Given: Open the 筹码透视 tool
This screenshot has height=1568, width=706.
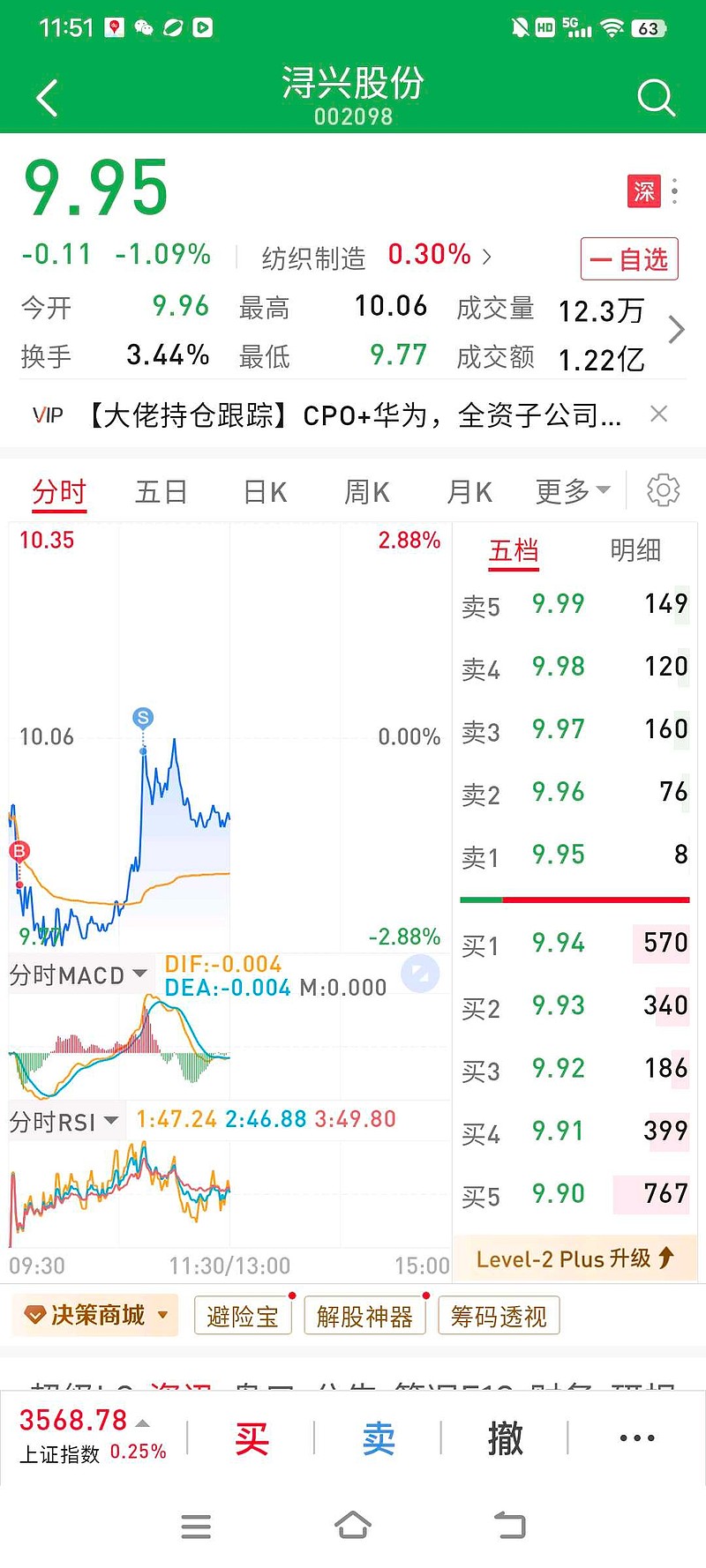Looking at the screenshot, I should click(499, 1317).
